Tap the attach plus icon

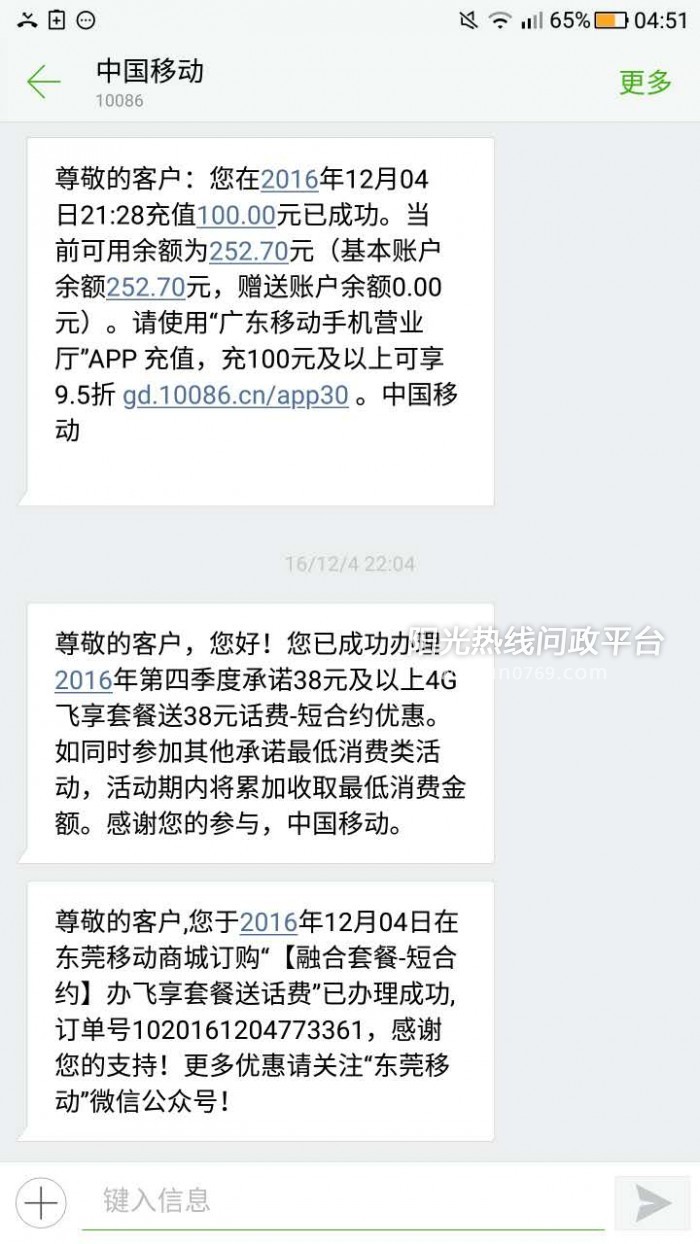click(41, 1202)
